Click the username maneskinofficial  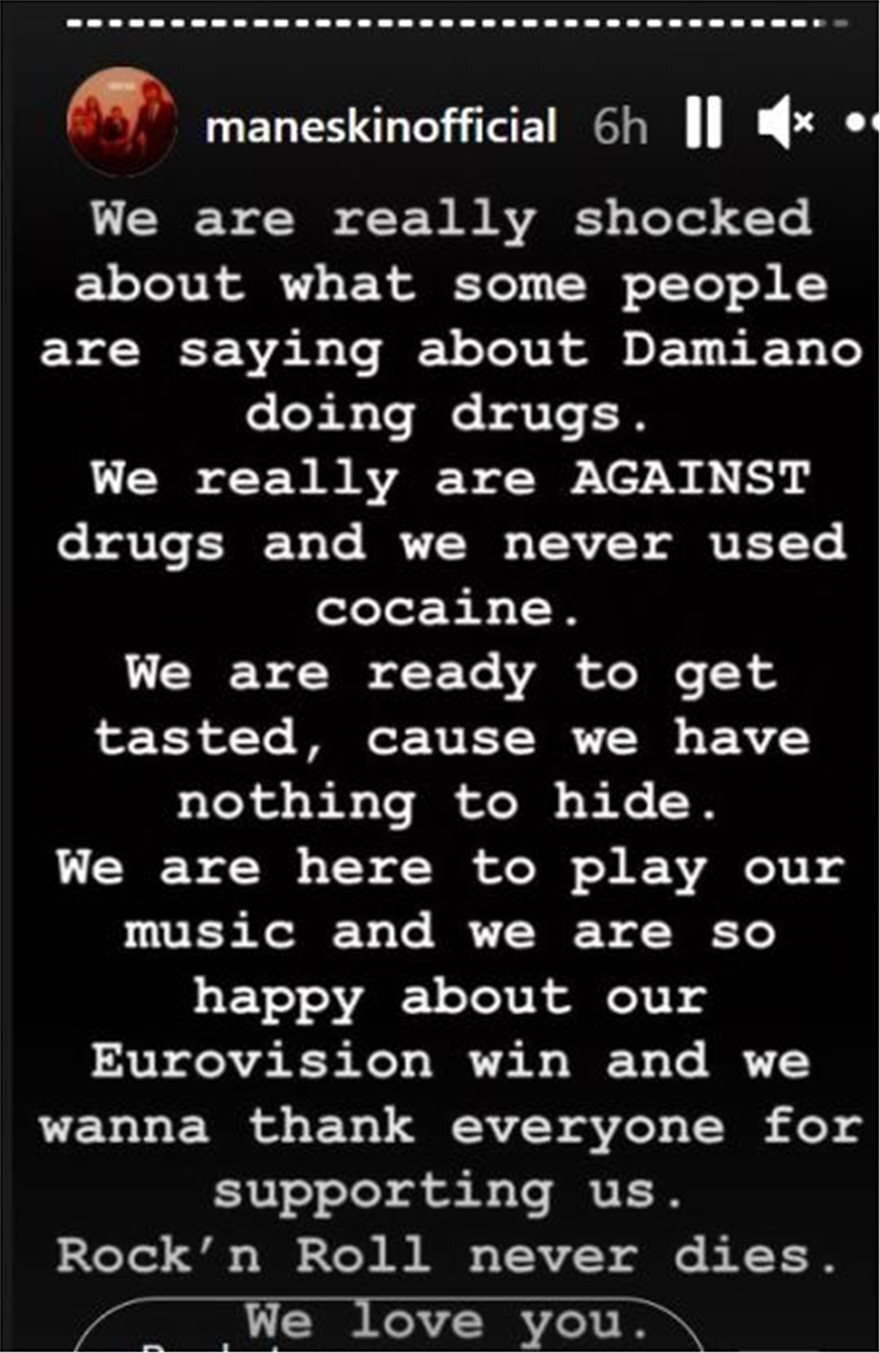pos(380,123)
